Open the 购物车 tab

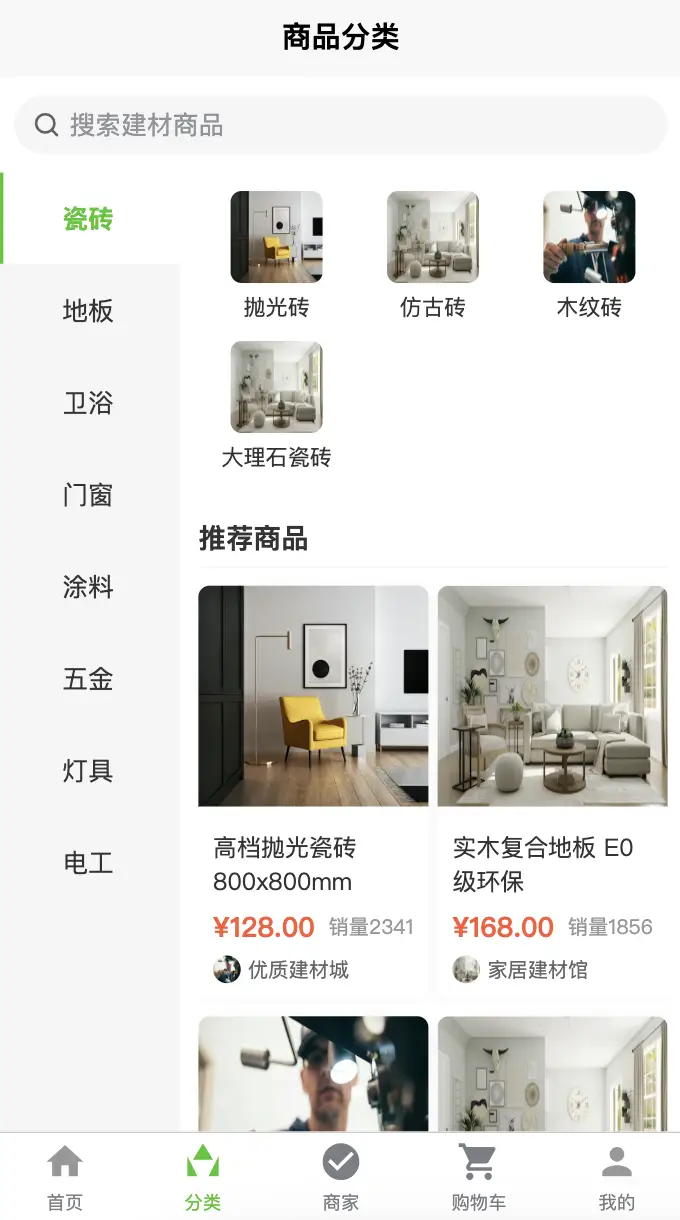point(478,1177)
